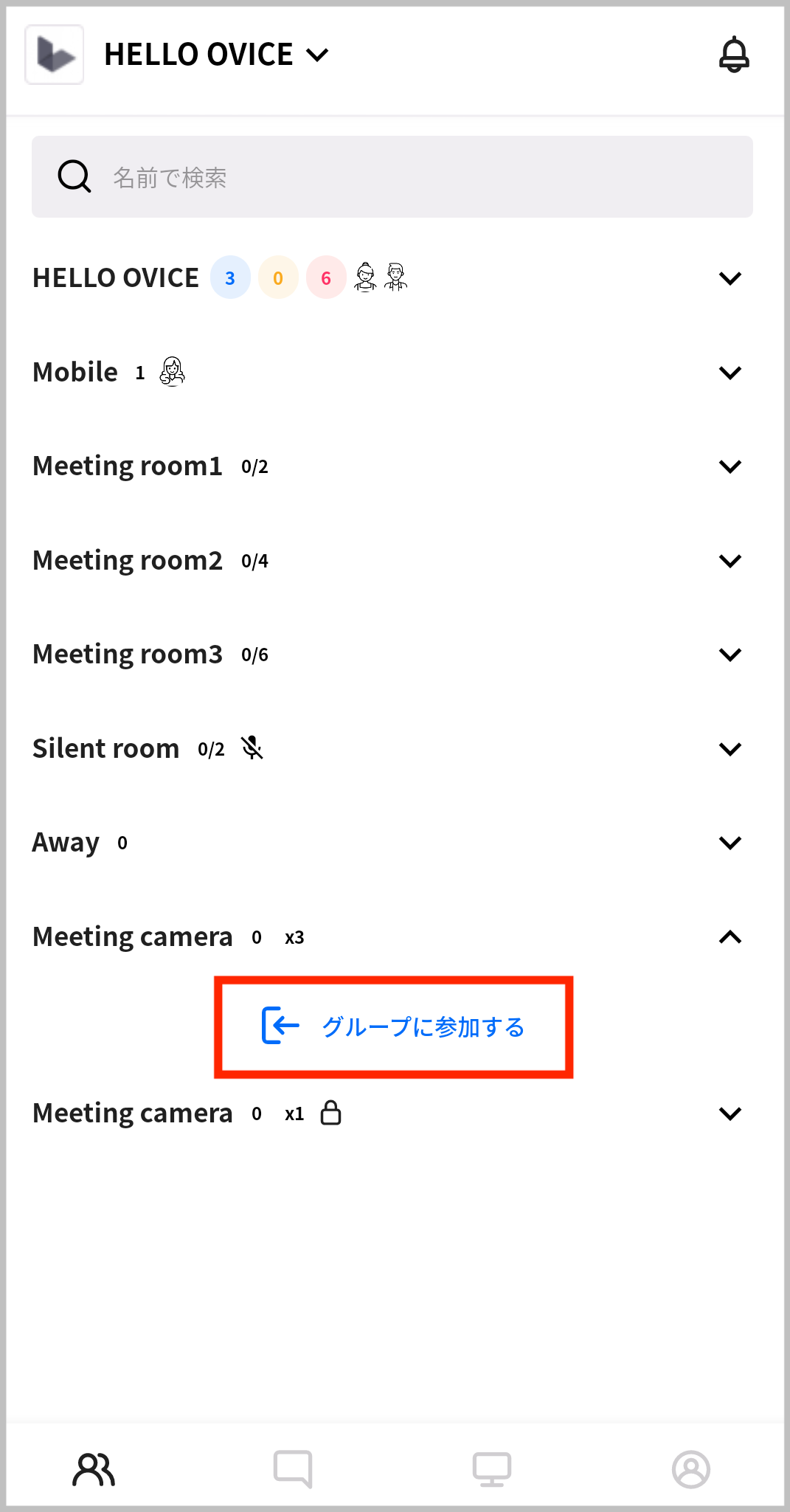Viewport: 790px width, 1512px height.
Task: Tap the name search field
Action: click(x=392, y=177)
